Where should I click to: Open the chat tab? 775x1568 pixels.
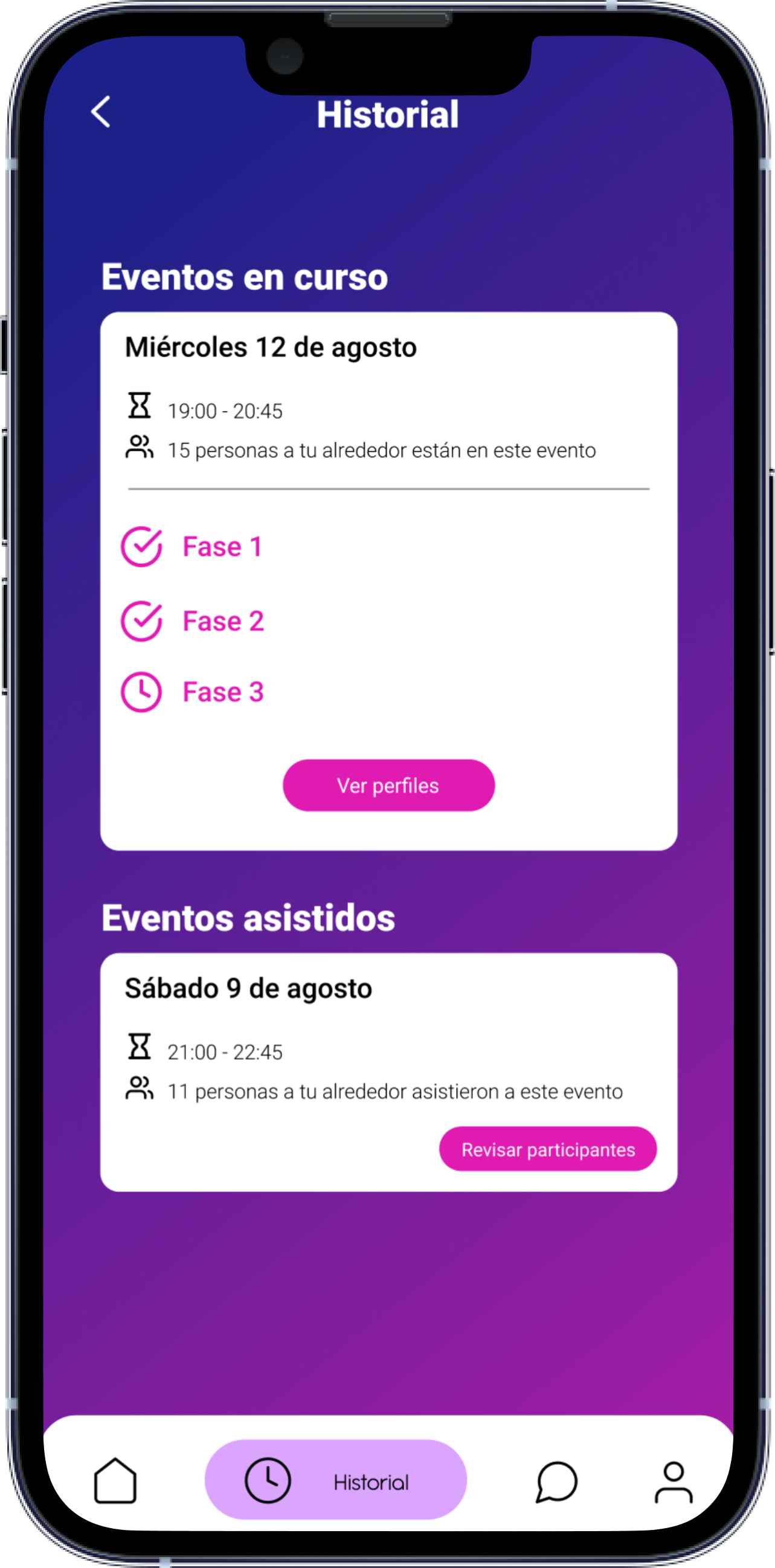tap(556, 1482)
